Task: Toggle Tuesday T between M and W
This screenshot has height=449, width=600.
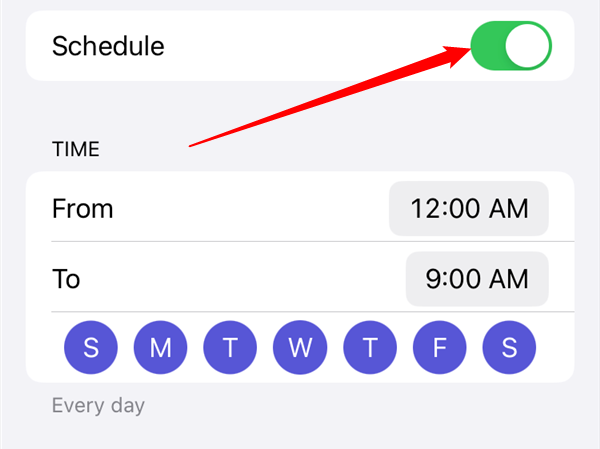Action: pyautogui.click(x=230, y=346)
